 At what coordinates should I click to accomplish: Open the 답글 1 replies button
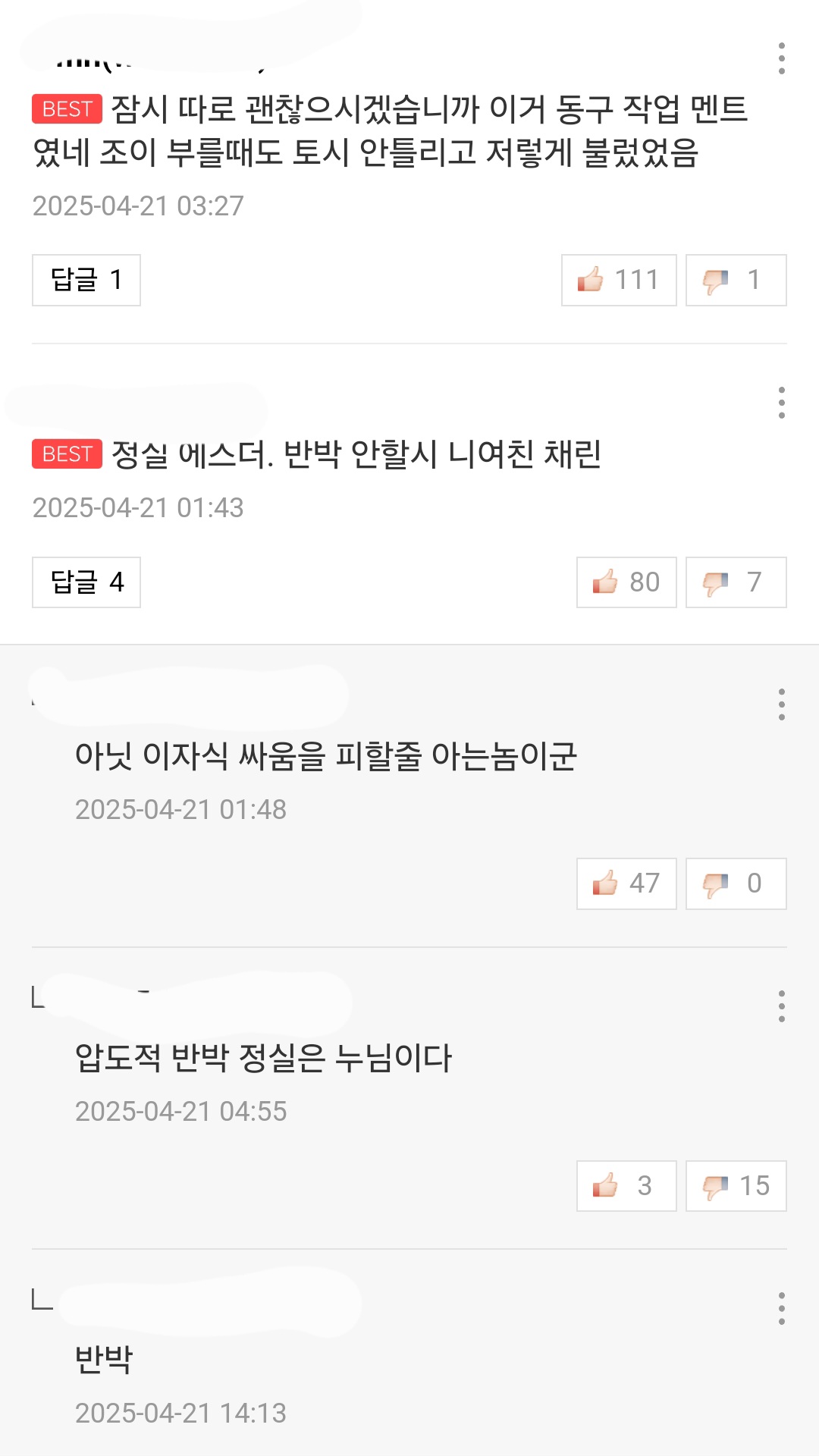pyautogui.click(x=86, y=280)
